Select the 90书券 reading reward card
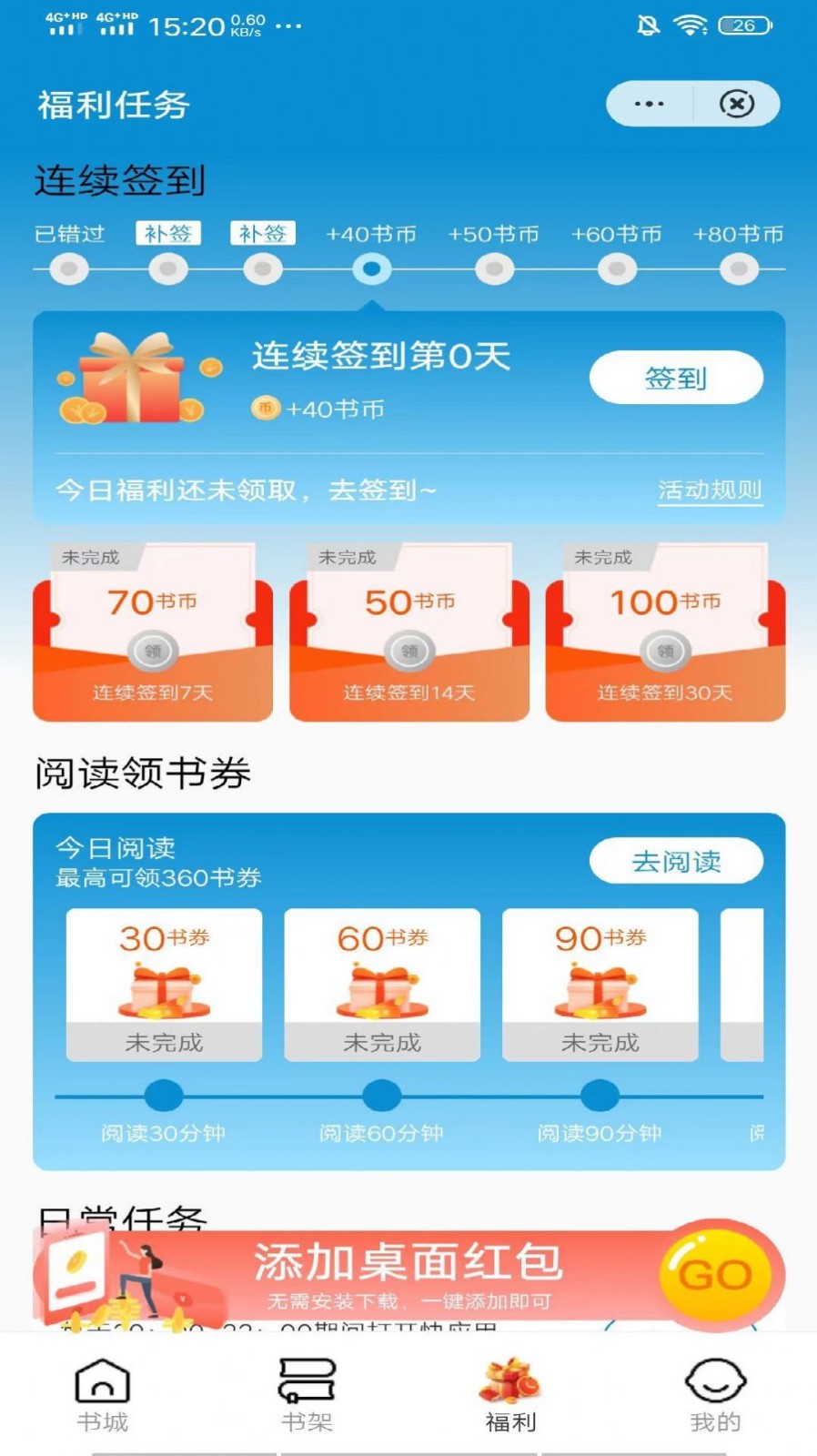Image resolution: width=817 pixels, height=1456 pixels. click(x=600, y=985)
